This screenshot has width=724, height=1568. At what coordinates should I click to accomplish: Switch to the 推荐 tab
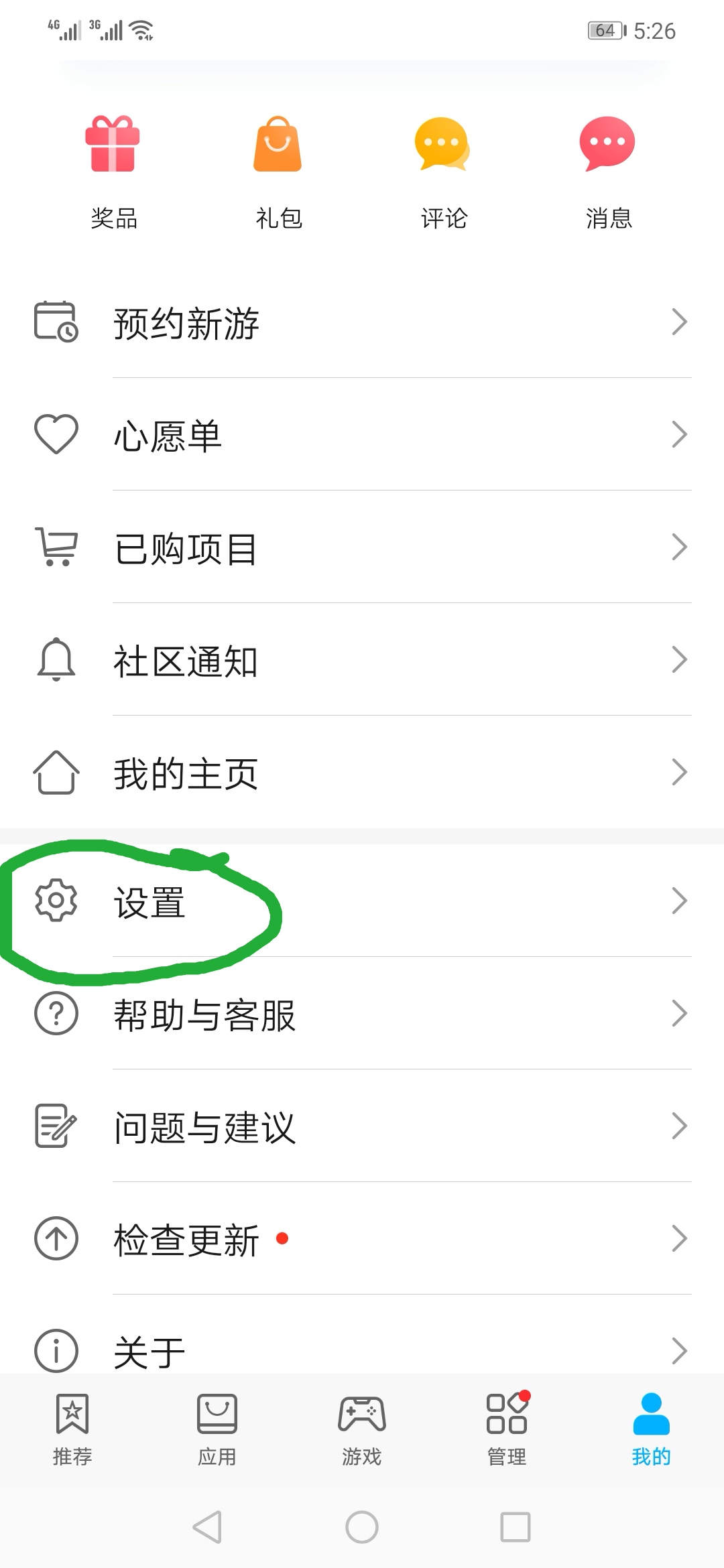tap(72, 1429)
